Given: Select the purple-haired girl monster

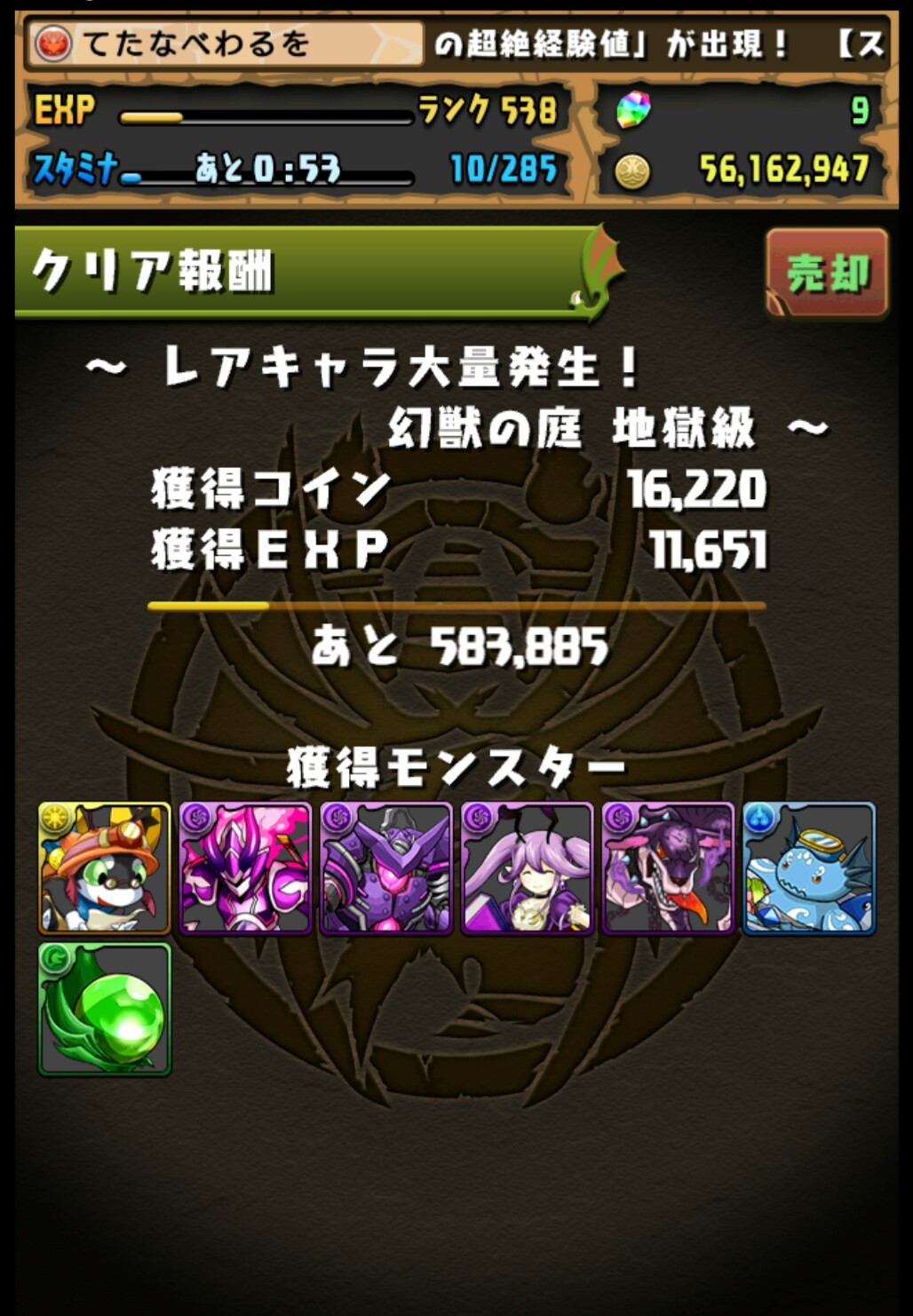Looking at the screenshot, I should click(x=528, y=868).
